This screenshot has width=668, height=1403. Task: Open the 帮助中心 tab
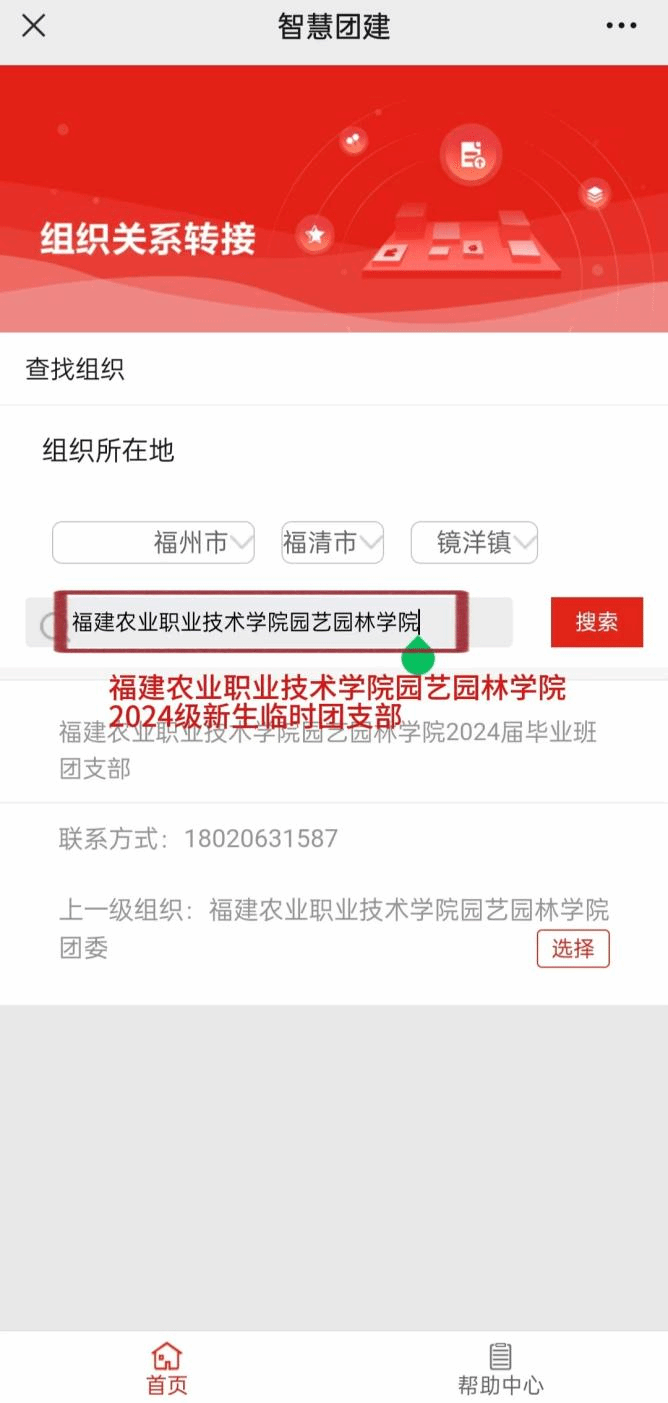pos(500,1368)
